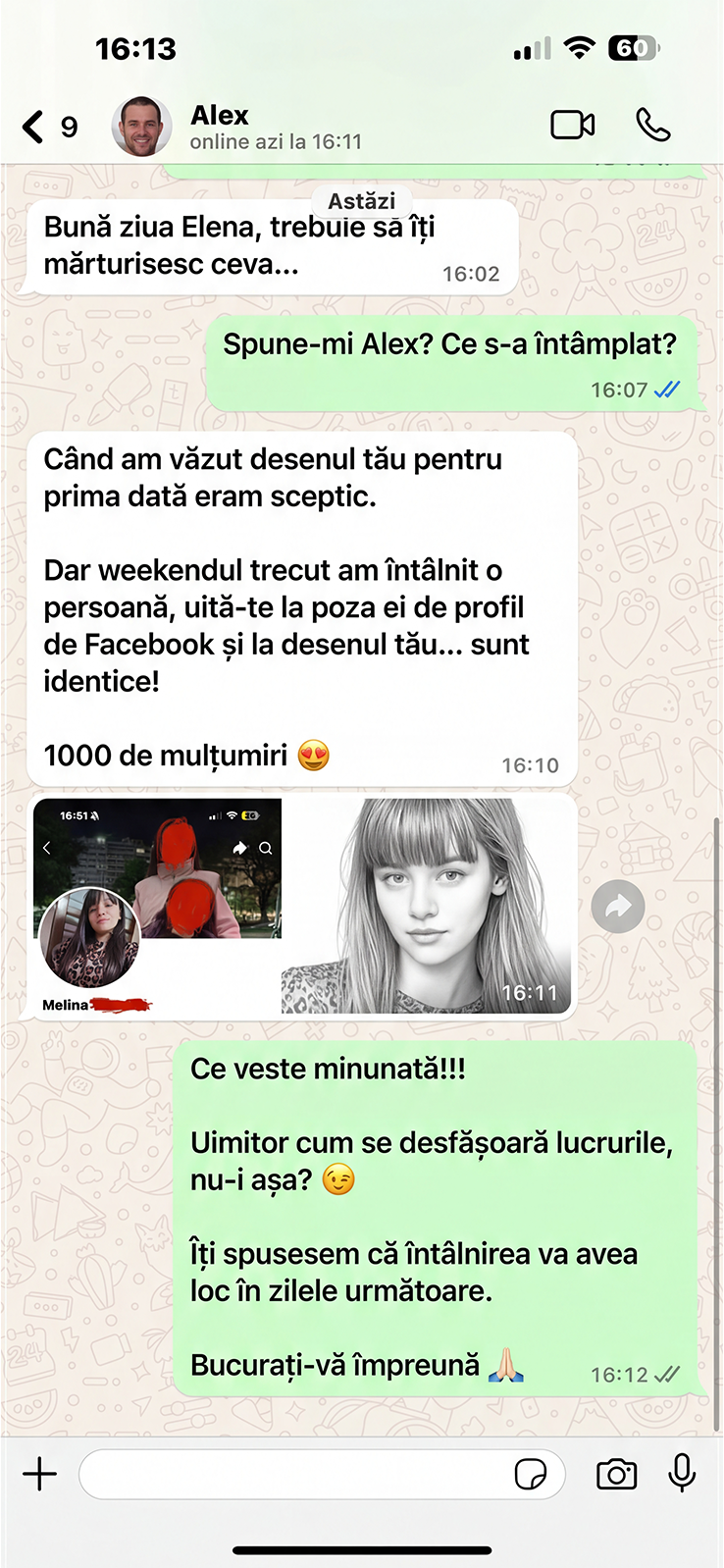
Task: Start a voice call with Alex
Action: [x=653, y=126]
